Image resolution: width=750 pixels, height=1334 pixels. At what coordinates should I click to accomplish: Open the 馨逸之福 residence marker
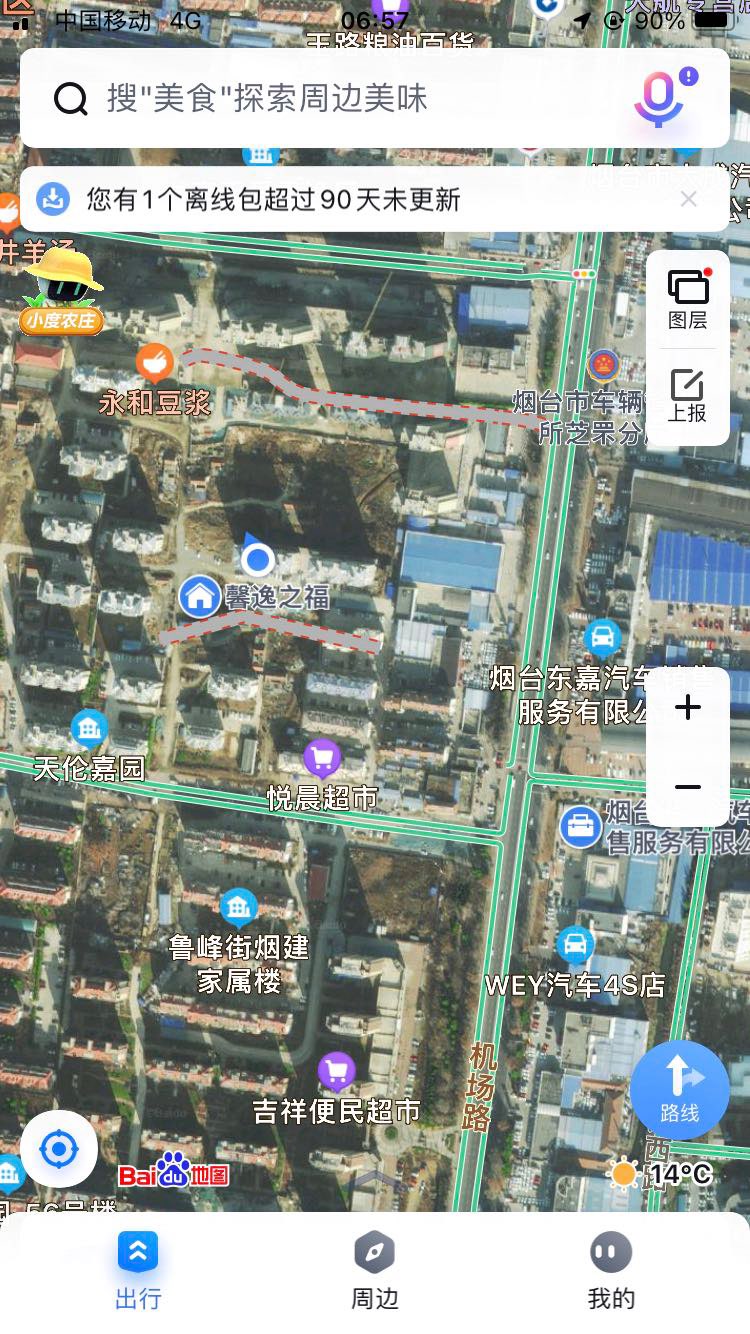tap(200, 597)
